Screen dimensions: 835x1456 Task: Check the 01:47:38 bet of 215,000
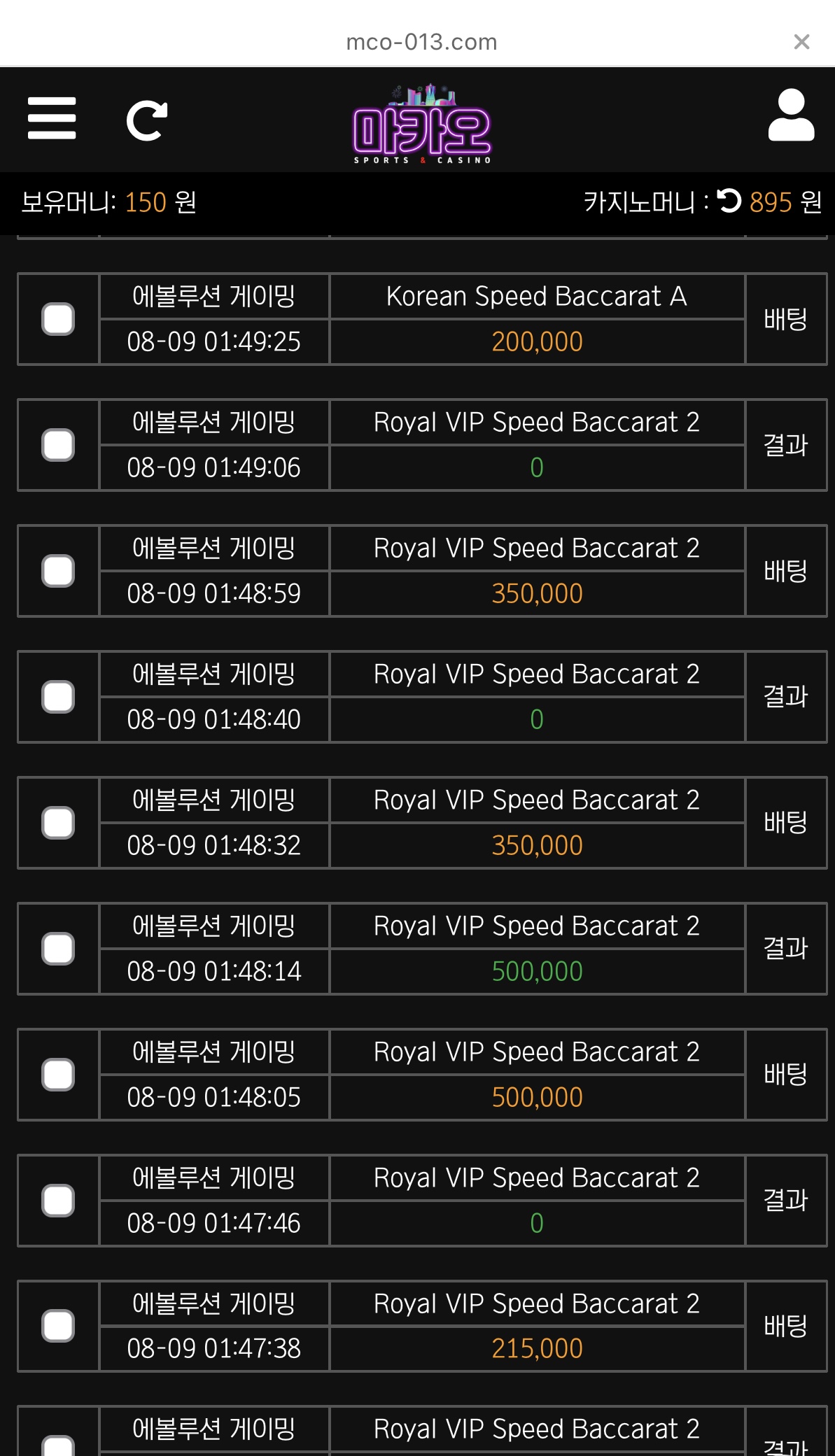click(58, 1326)
